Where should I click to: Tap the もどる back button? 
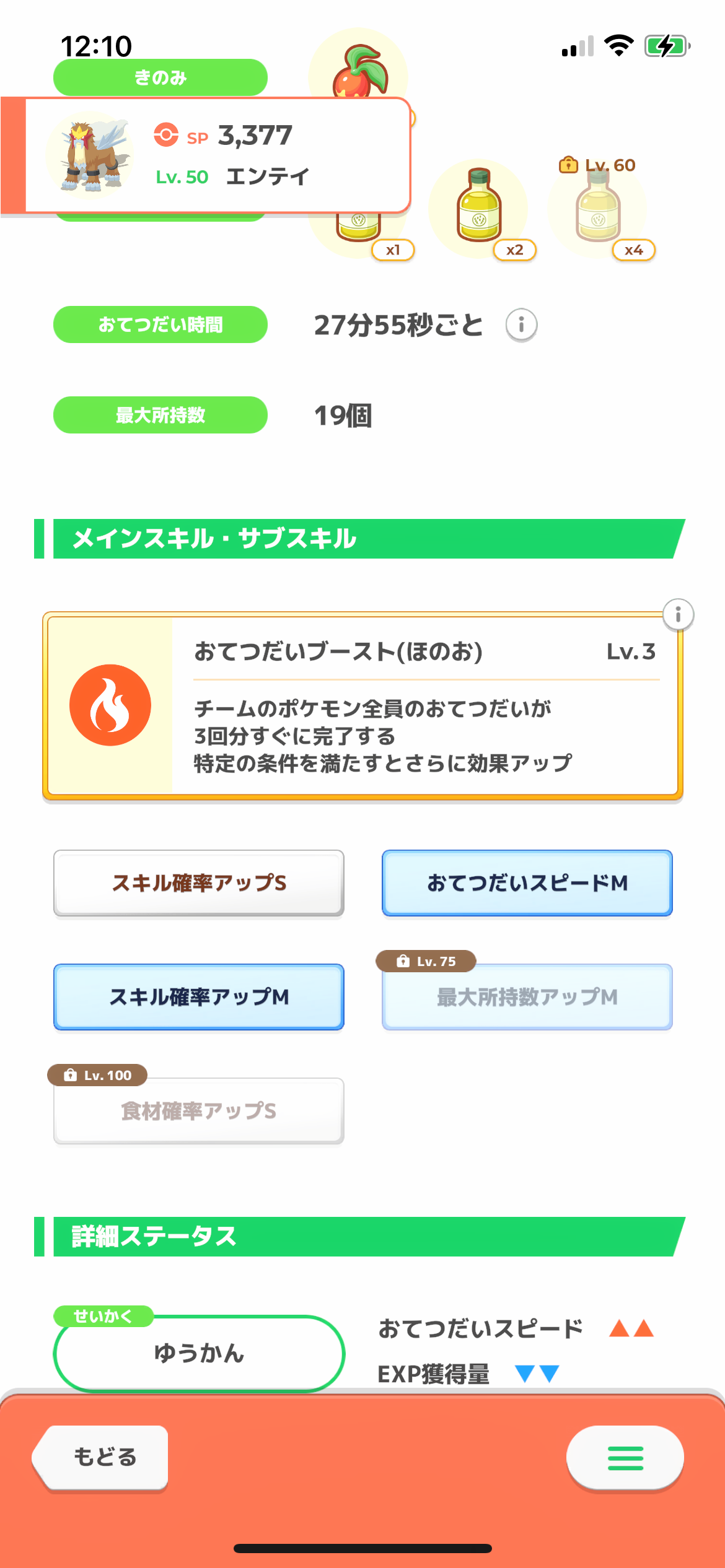102,1457
